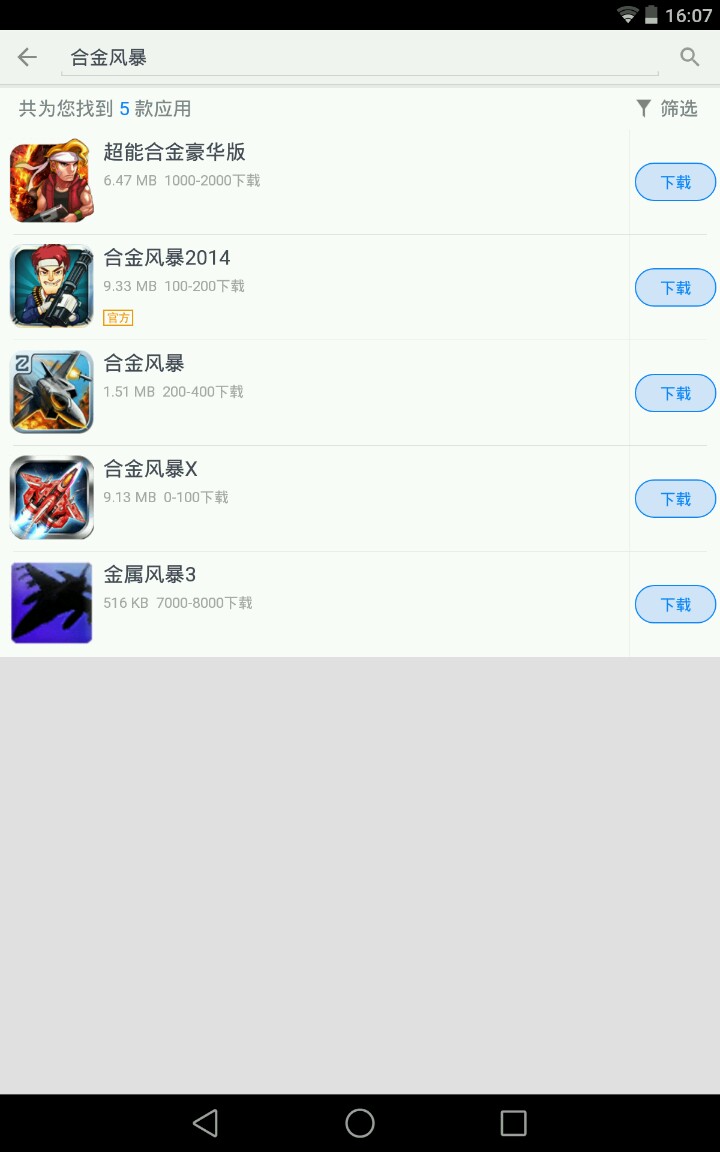Viewport: 720px width, 1152px height.
Task: Focus the search field containing 合金风暴
Action: (x=360, y=58)
